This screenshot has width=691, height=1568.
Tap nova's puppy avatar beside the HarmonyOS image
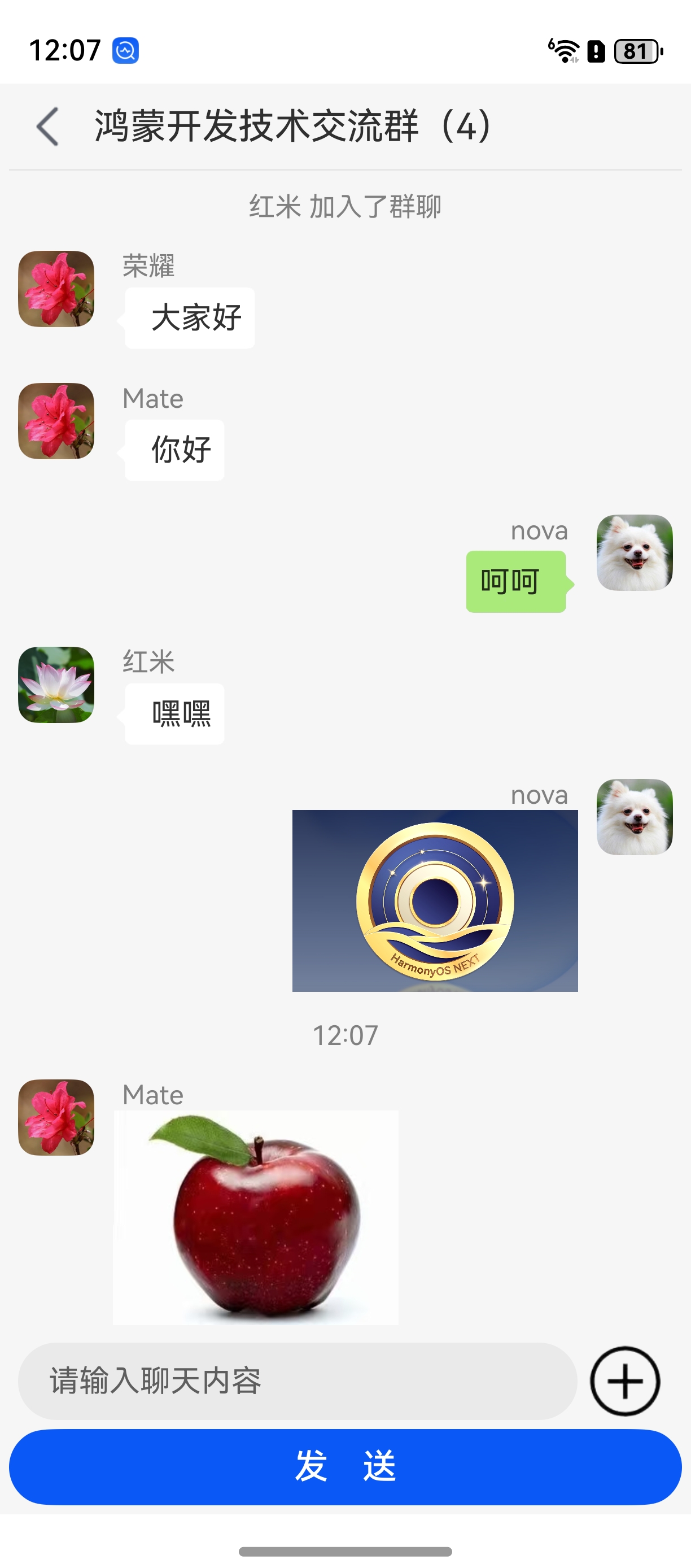pos(635,817)
